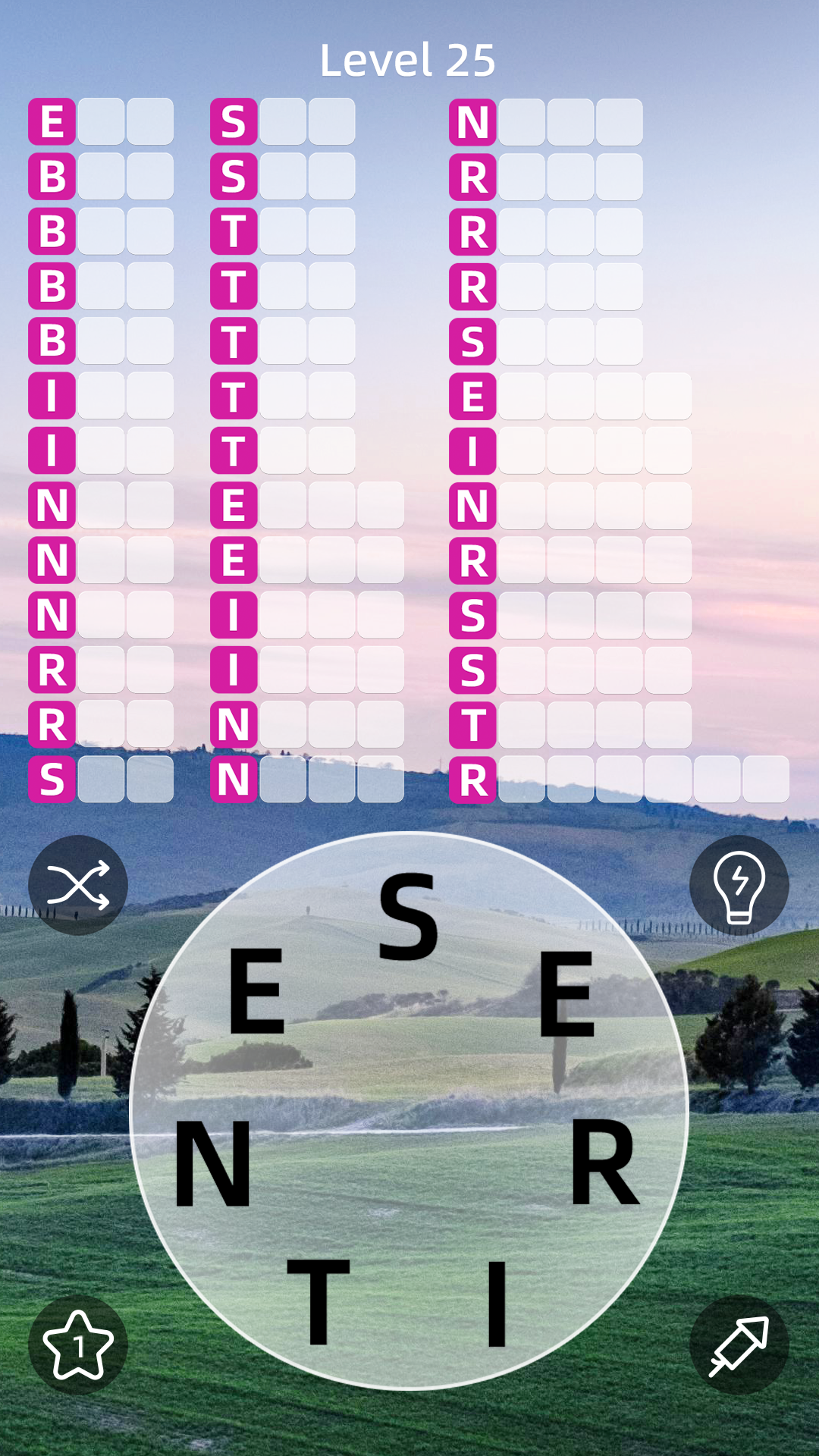Viewport: 819px width, 1456px height.
Task: Use the lightbulb hint
Action: 739,885
